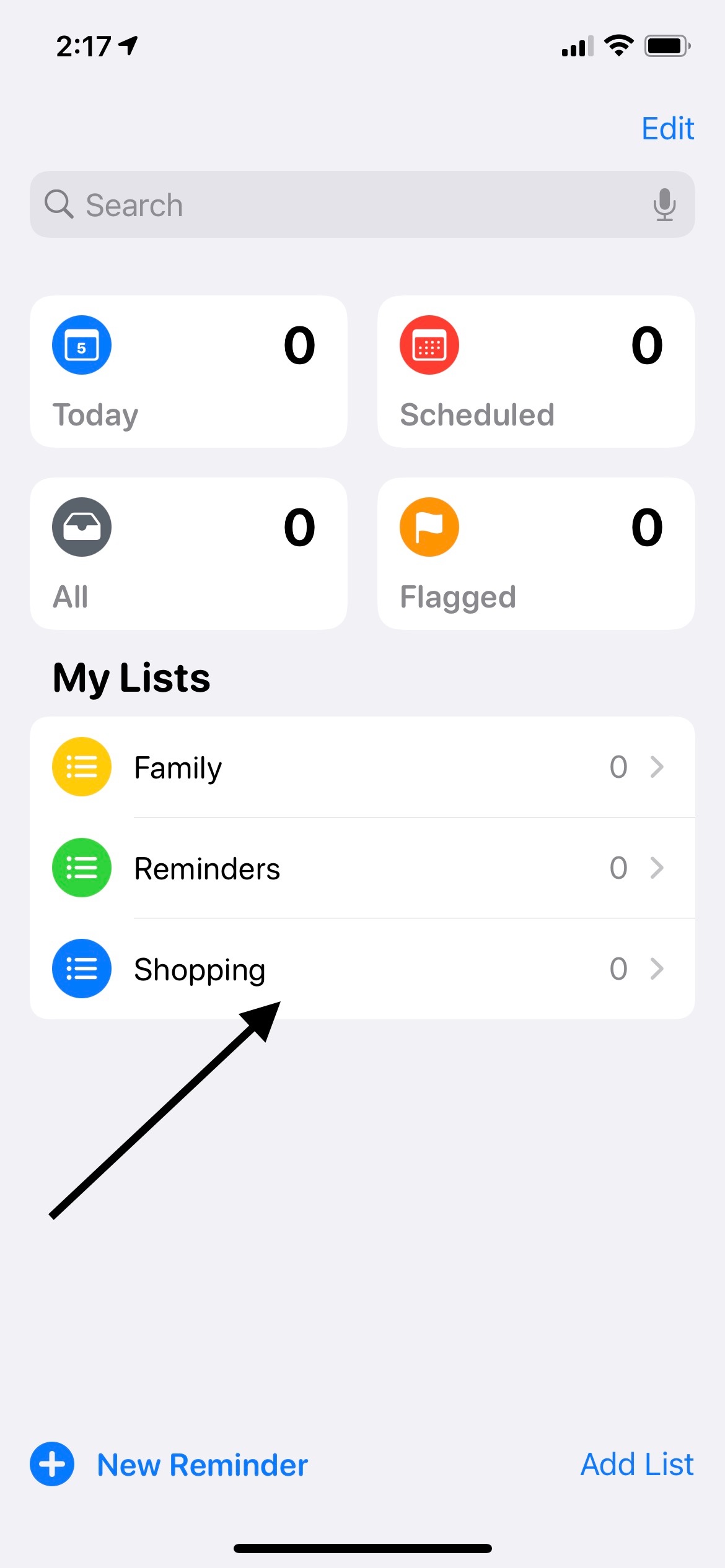Open the Reminders list
Viewport: 725px width, 1568px height.
[362, 868]
